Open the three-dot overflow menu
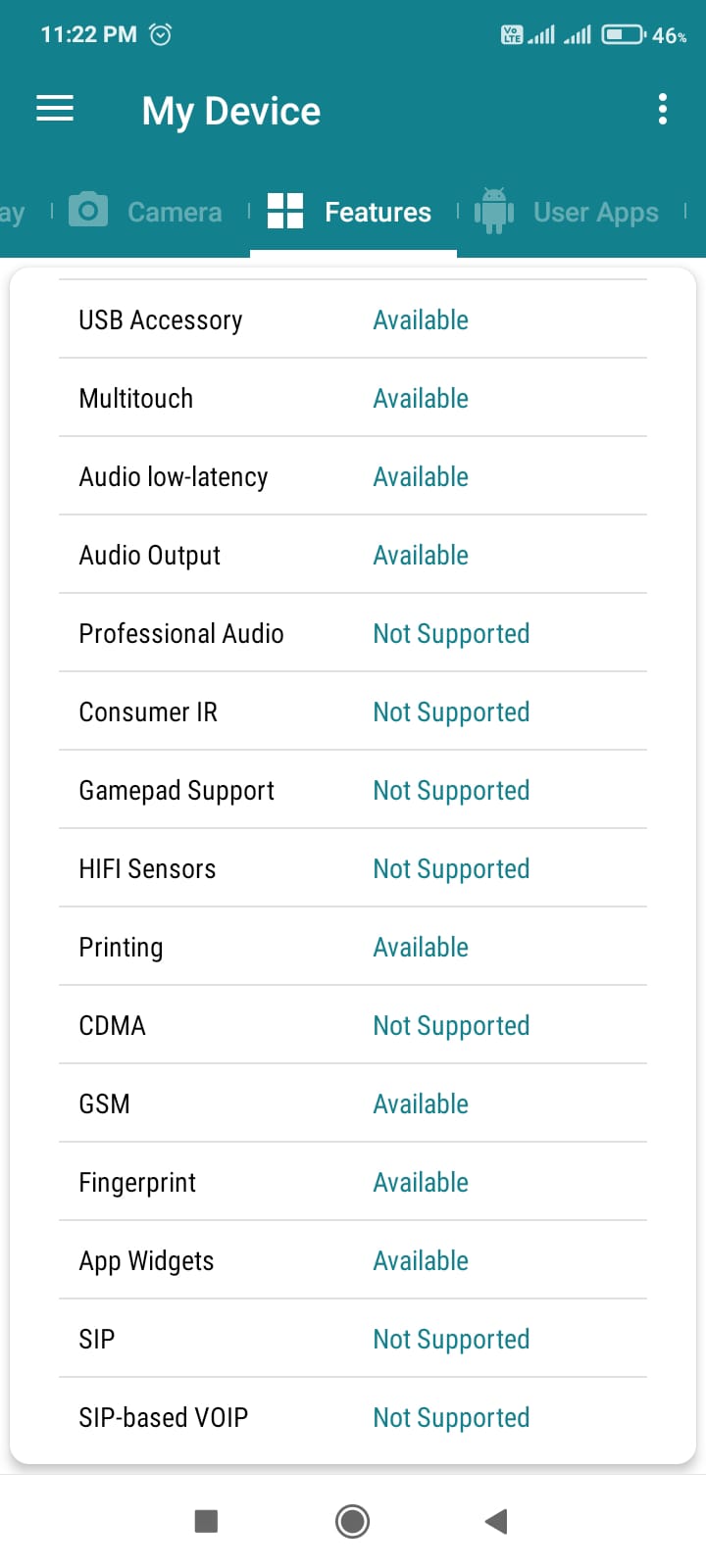This screenshot has height=1568, width=706. (663, 109)
